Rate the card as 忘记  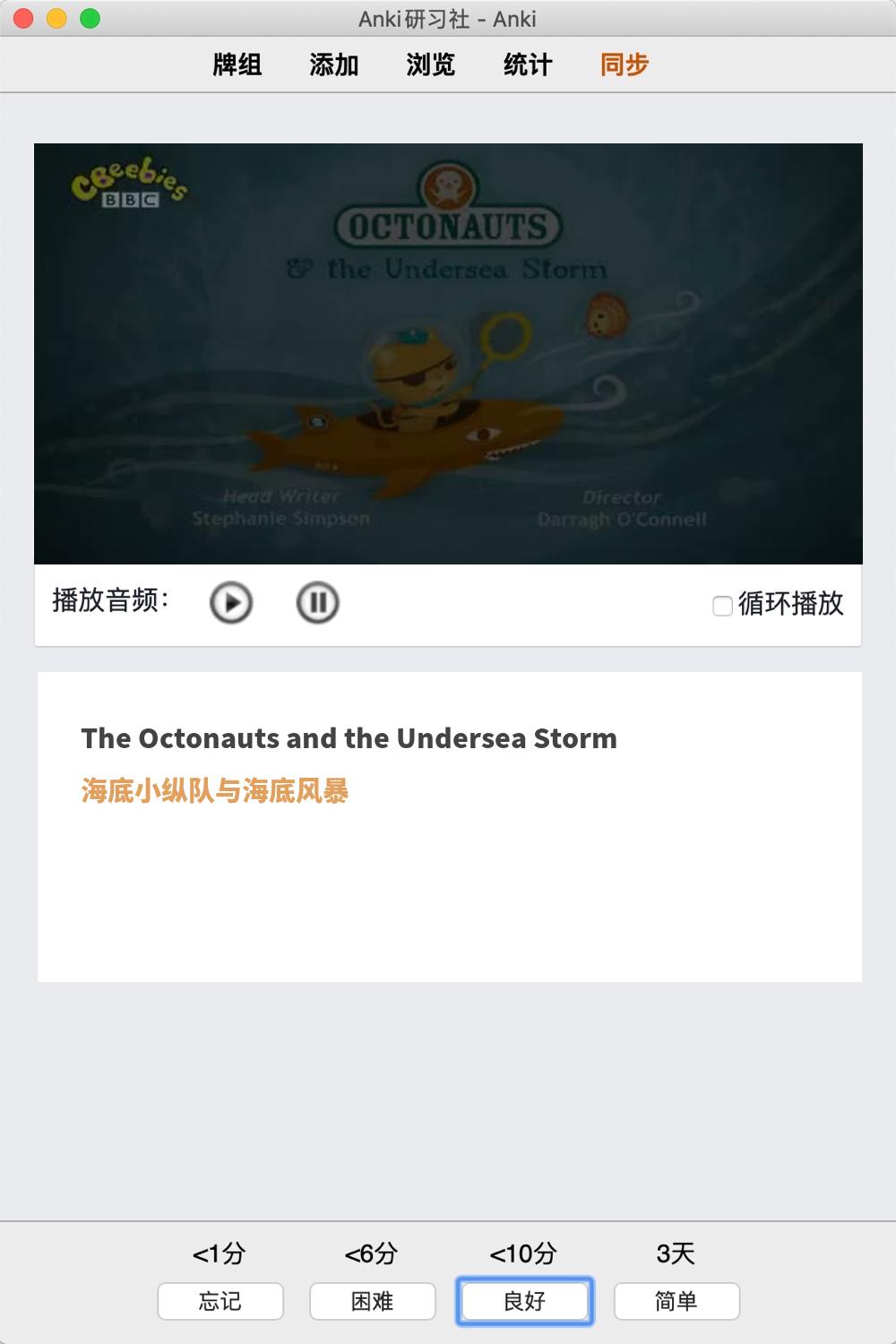220,1301
